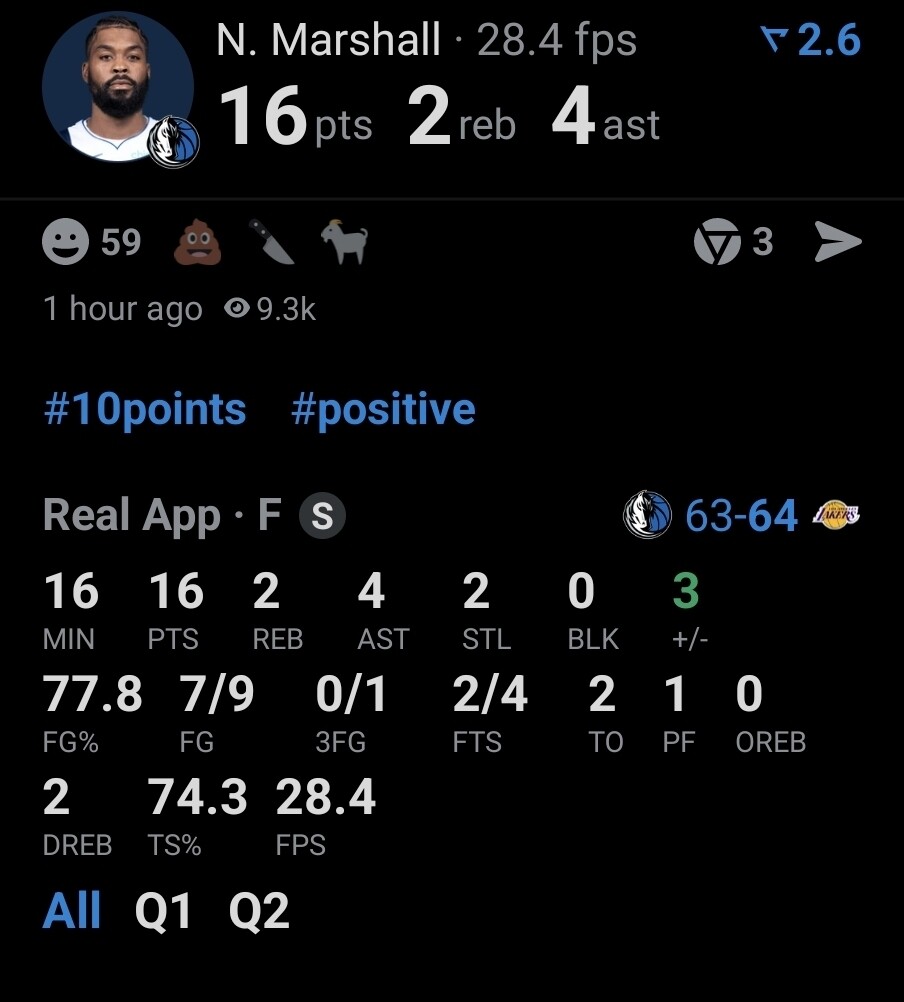React with the knife emoji

[271, 243]
